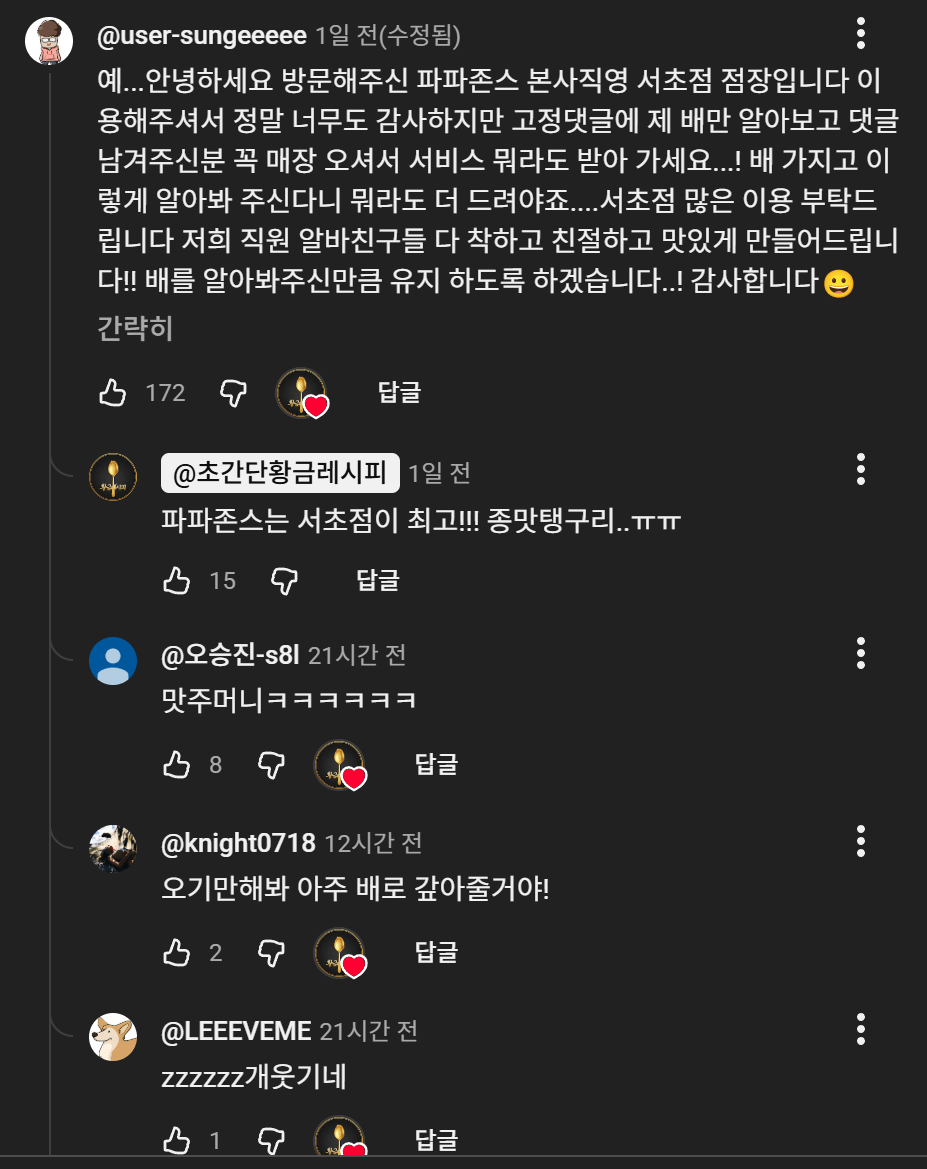927x1169 pixels.
Task: Dislike the pinned Papa John's comment
Action: coord(232,393)
